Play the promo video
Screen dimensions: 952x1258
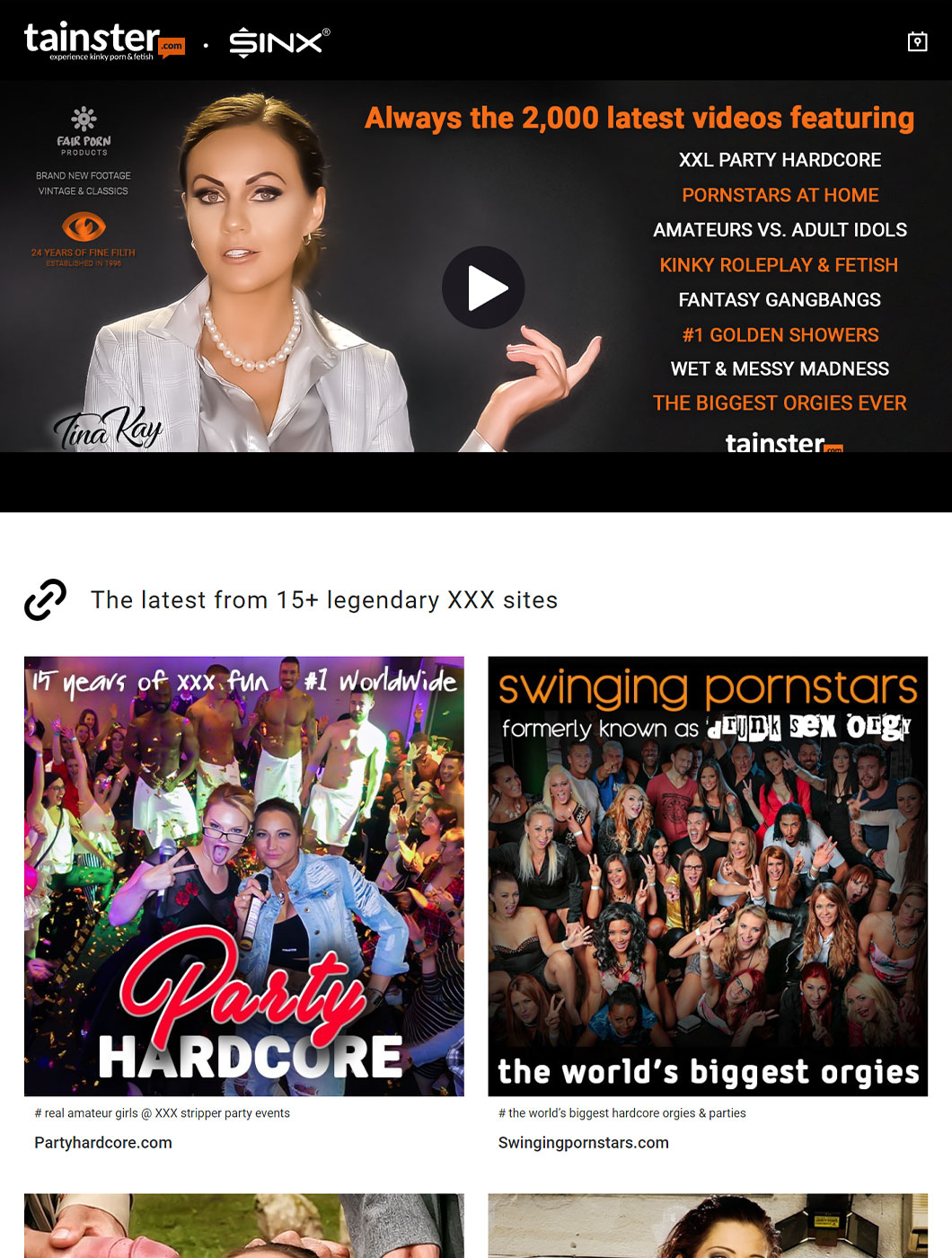click(x=483, y=288)
